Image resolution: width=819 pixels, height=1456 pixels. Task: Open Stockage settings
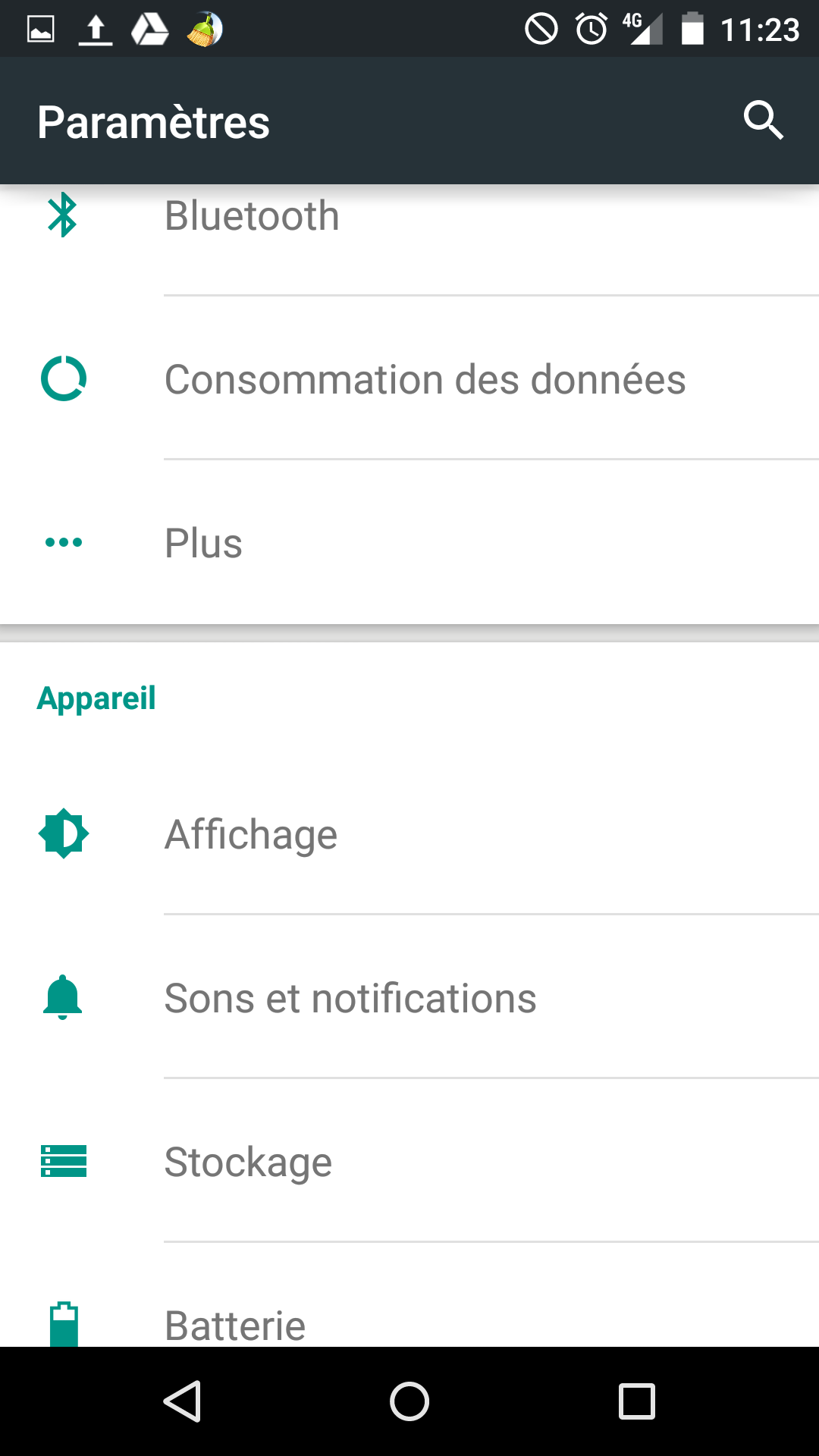tap(409, 1161)
